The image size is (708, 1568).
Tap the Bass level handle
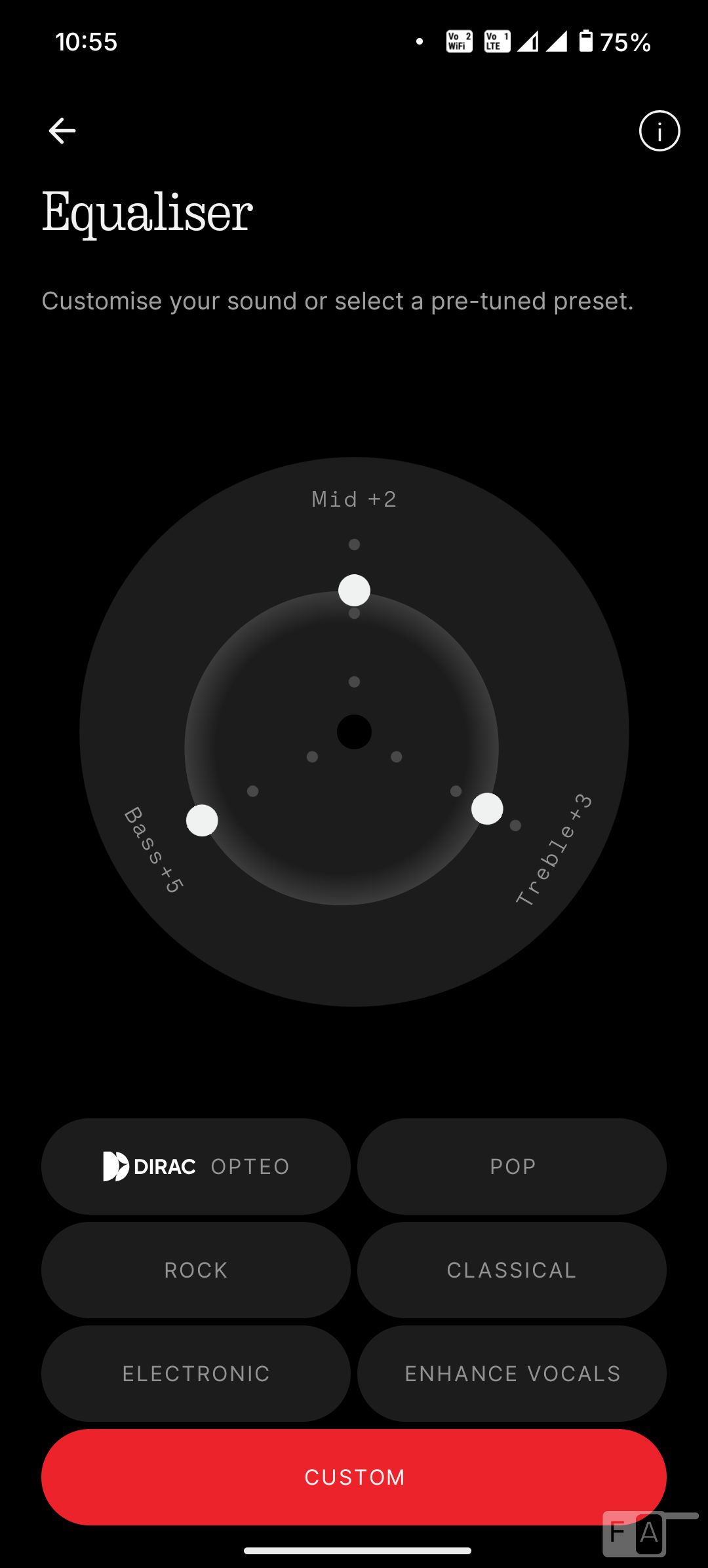[202, 820]
